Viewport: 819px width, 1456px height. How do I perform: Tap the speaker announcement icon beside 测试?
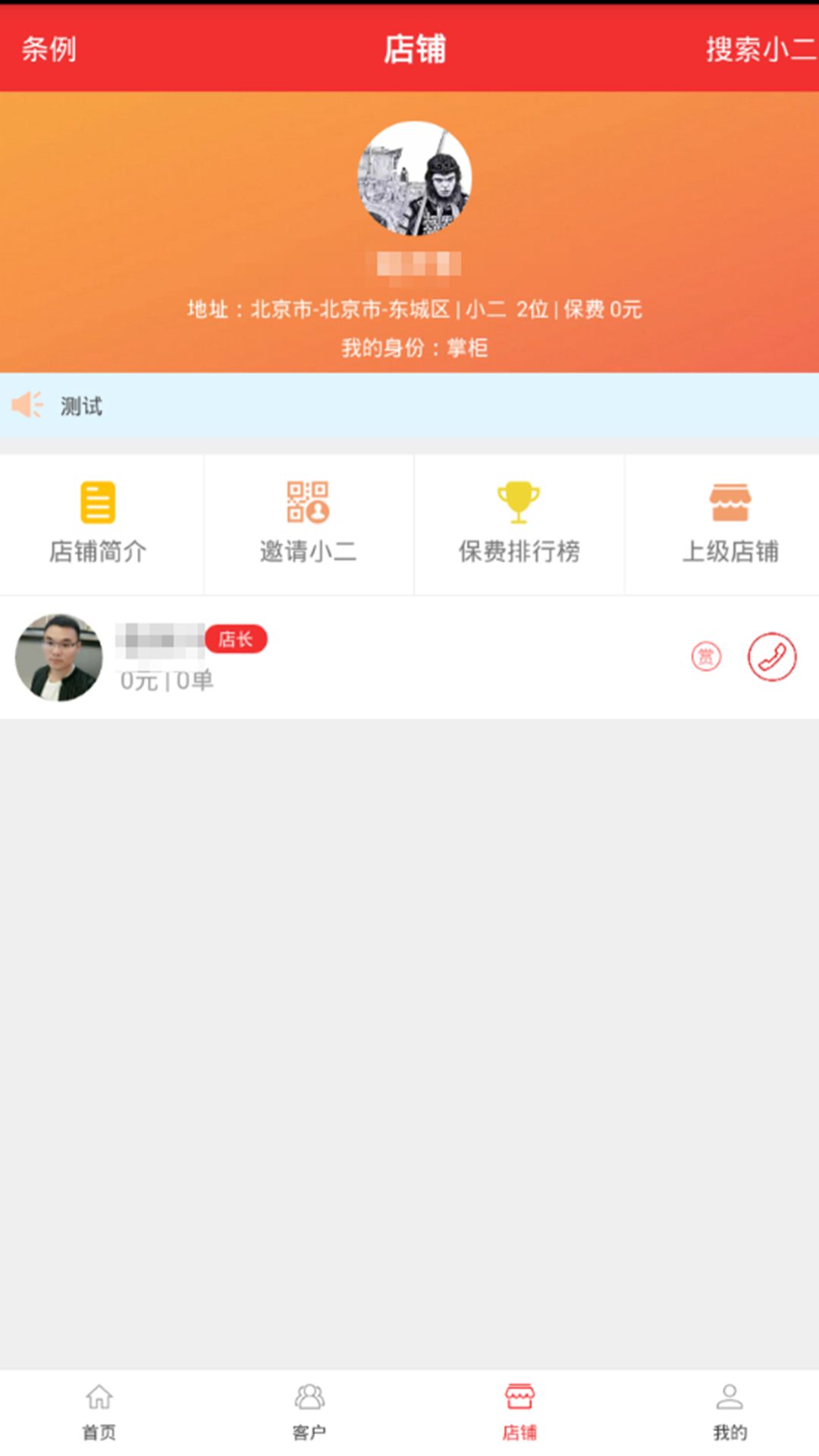[x=27, y=405]
